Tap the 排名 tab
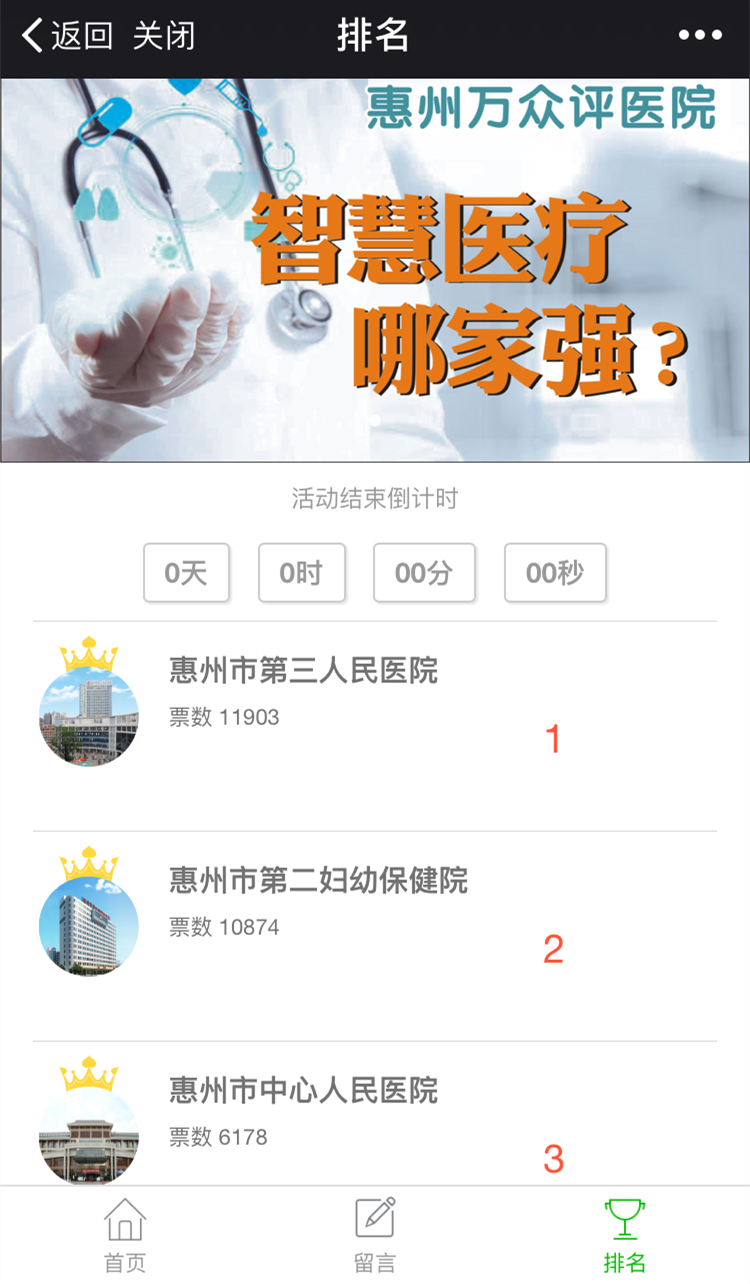750x1284 pixels. [x=625, y=1236]
